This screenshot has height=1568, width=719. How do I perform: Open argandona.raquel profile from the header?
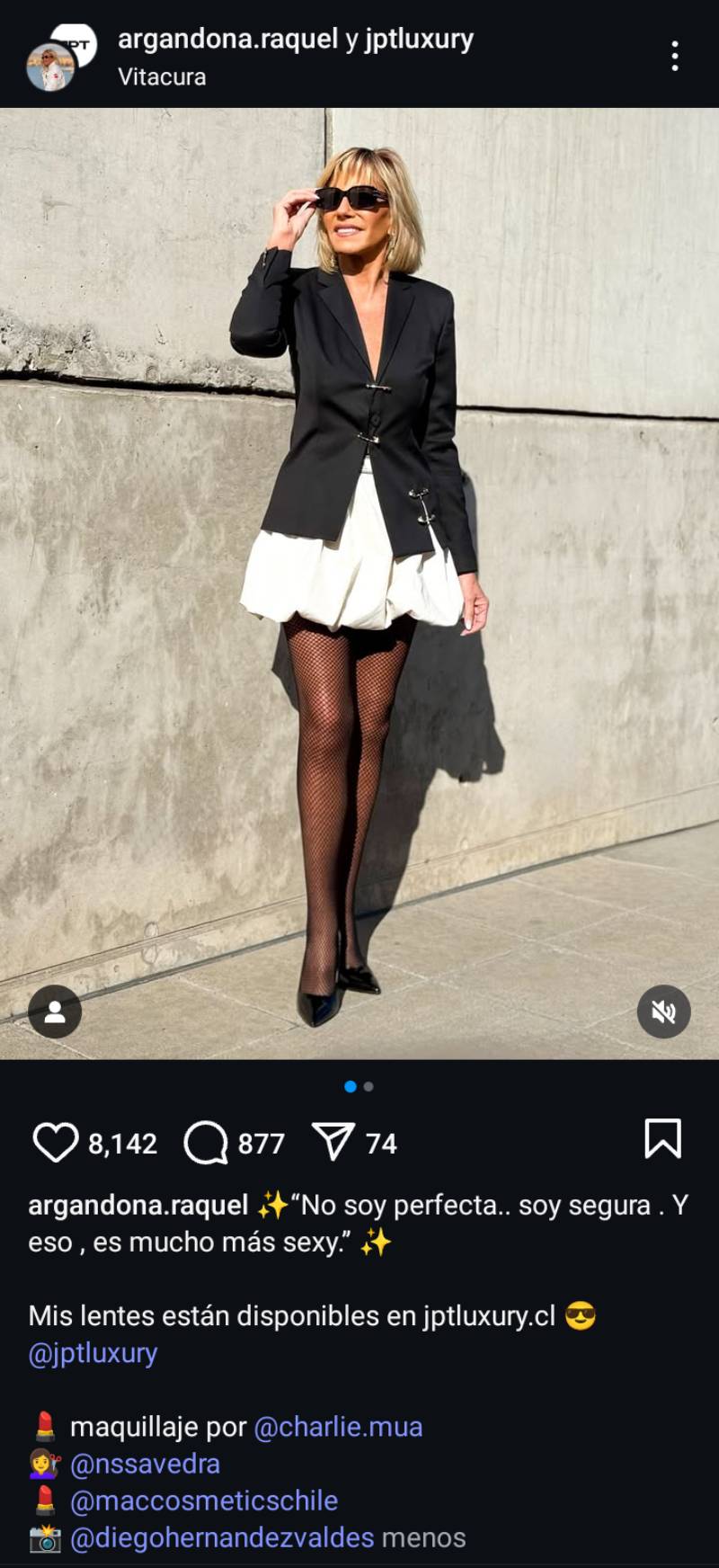point(227,40)
